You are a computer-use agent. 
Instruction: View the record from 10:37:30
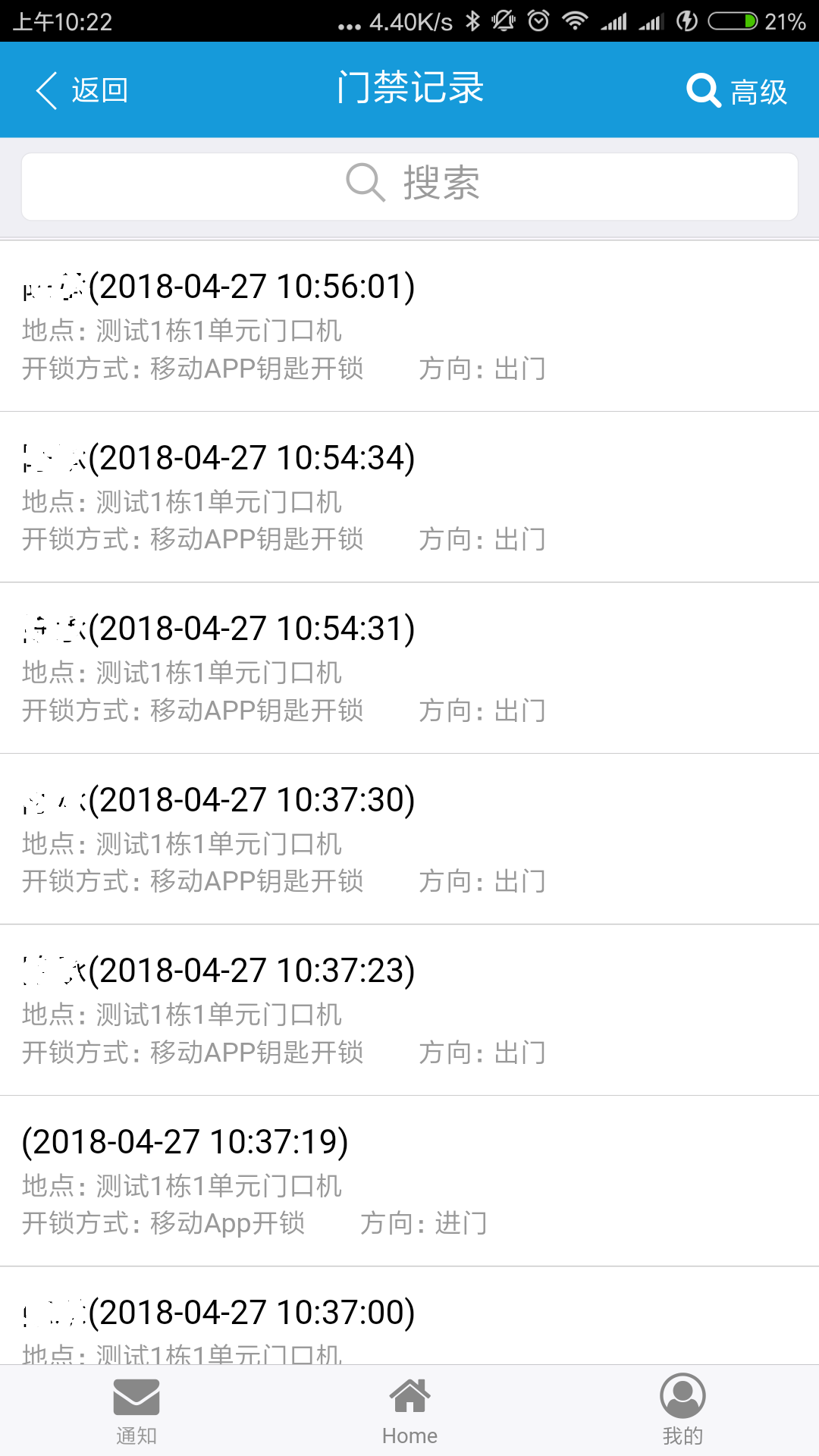409,839
